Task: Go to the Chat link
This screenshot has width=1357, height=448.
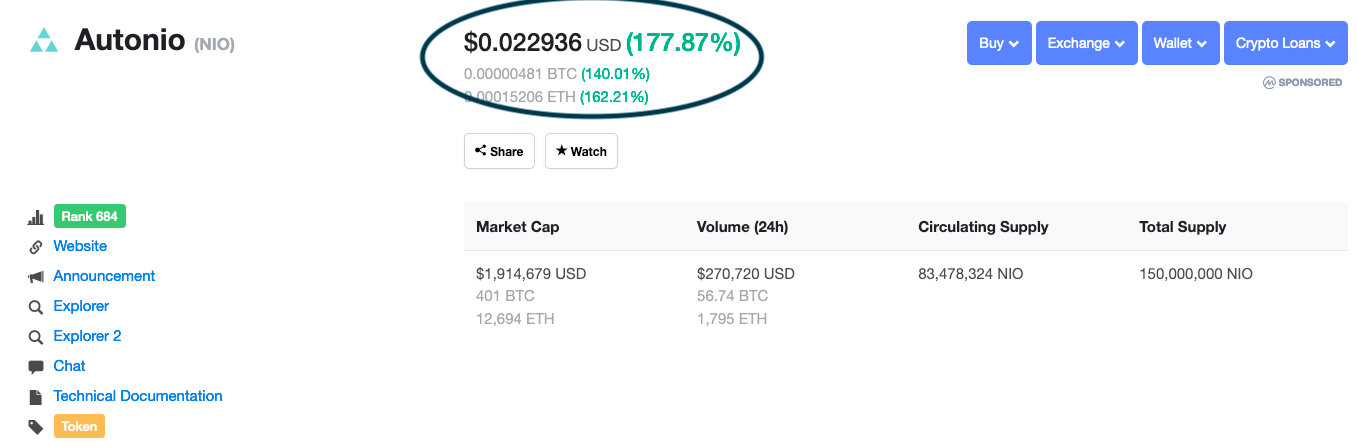Action: click(69, 366)
